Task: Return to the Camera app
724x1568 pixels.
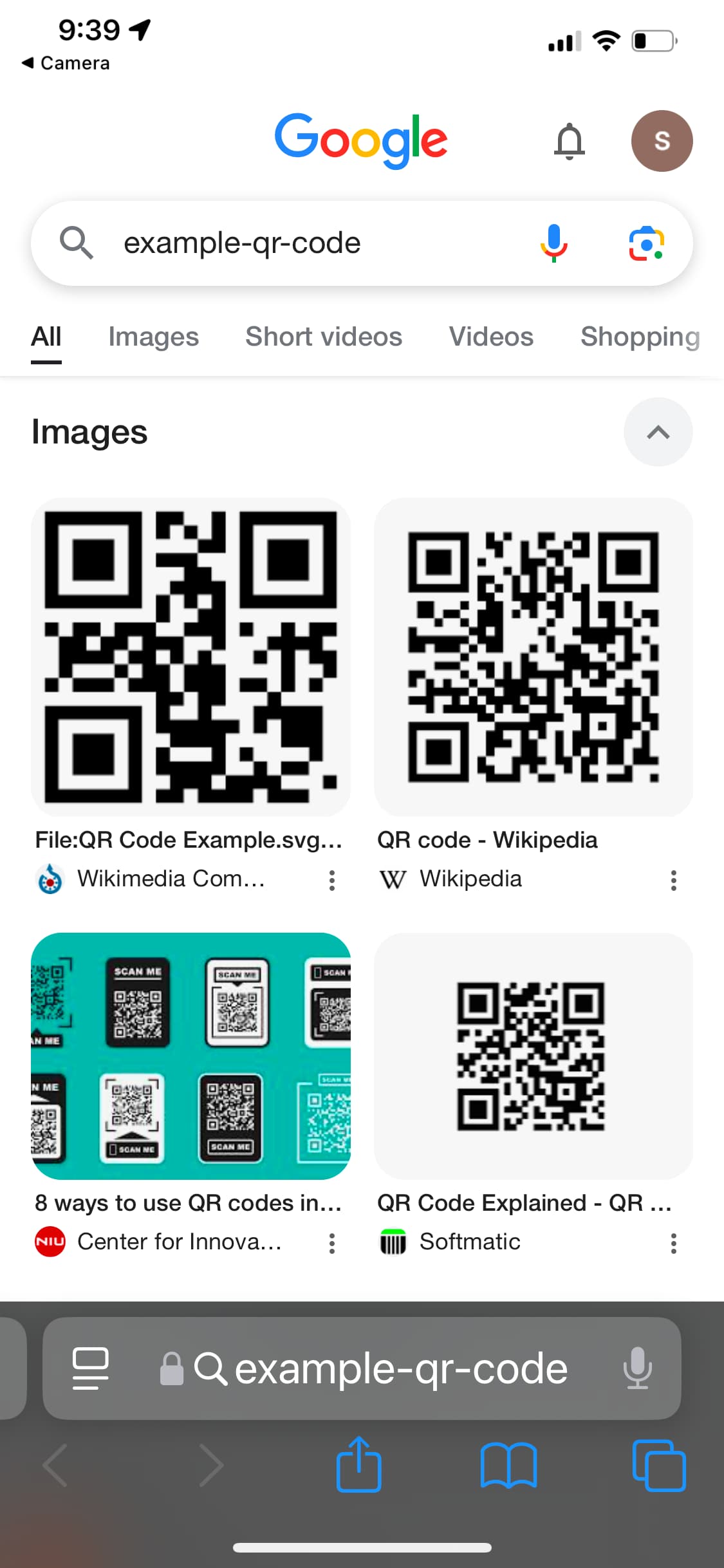Action: (66, 63)
